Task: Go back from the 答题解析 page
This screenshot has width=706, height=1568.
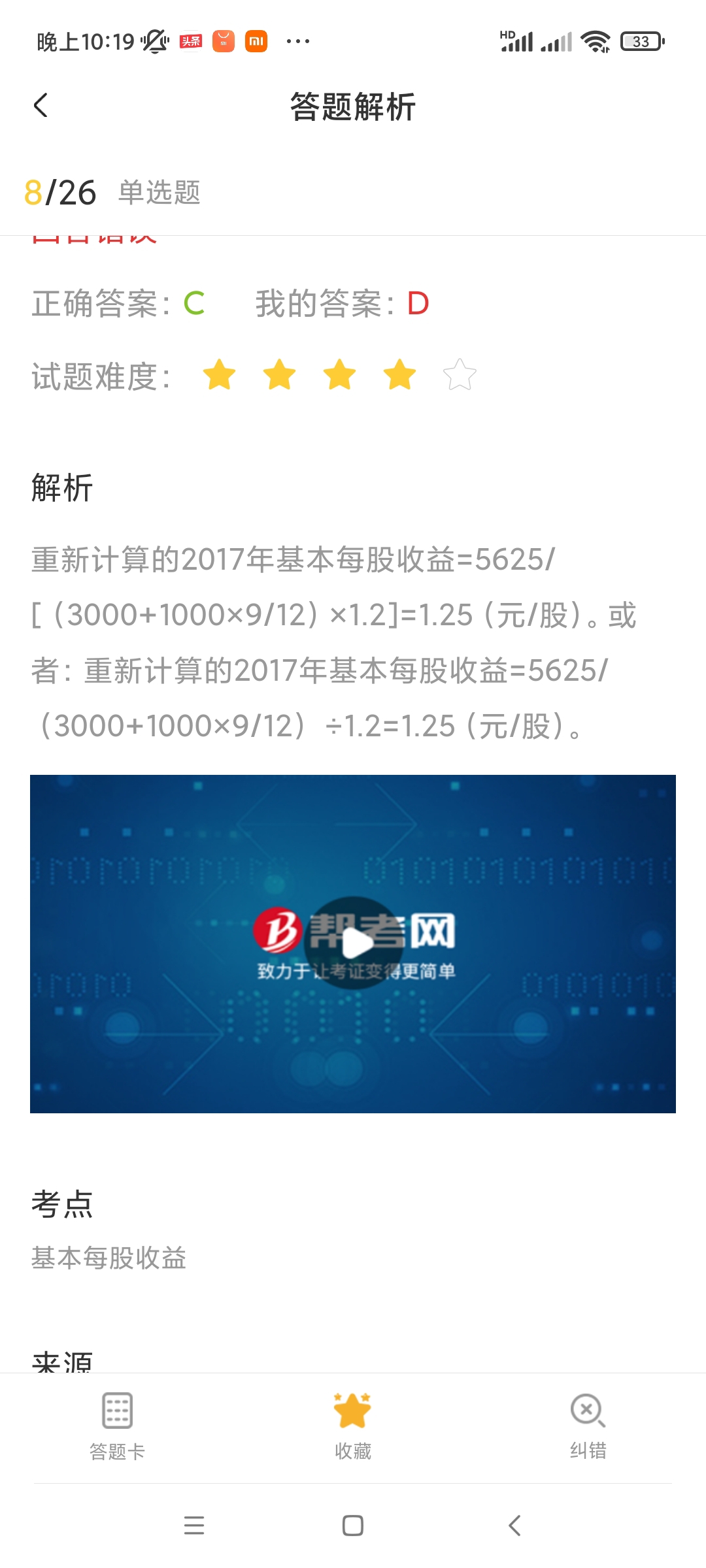Action: [41, 105]
